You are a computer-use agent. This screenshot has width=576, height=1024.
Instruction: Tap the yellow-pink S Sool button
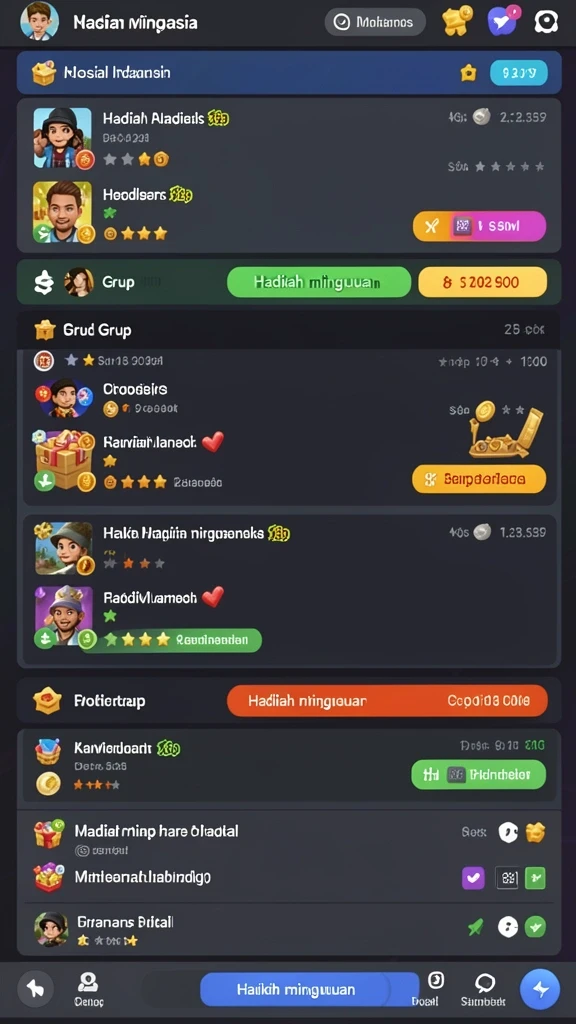[479, 226]
